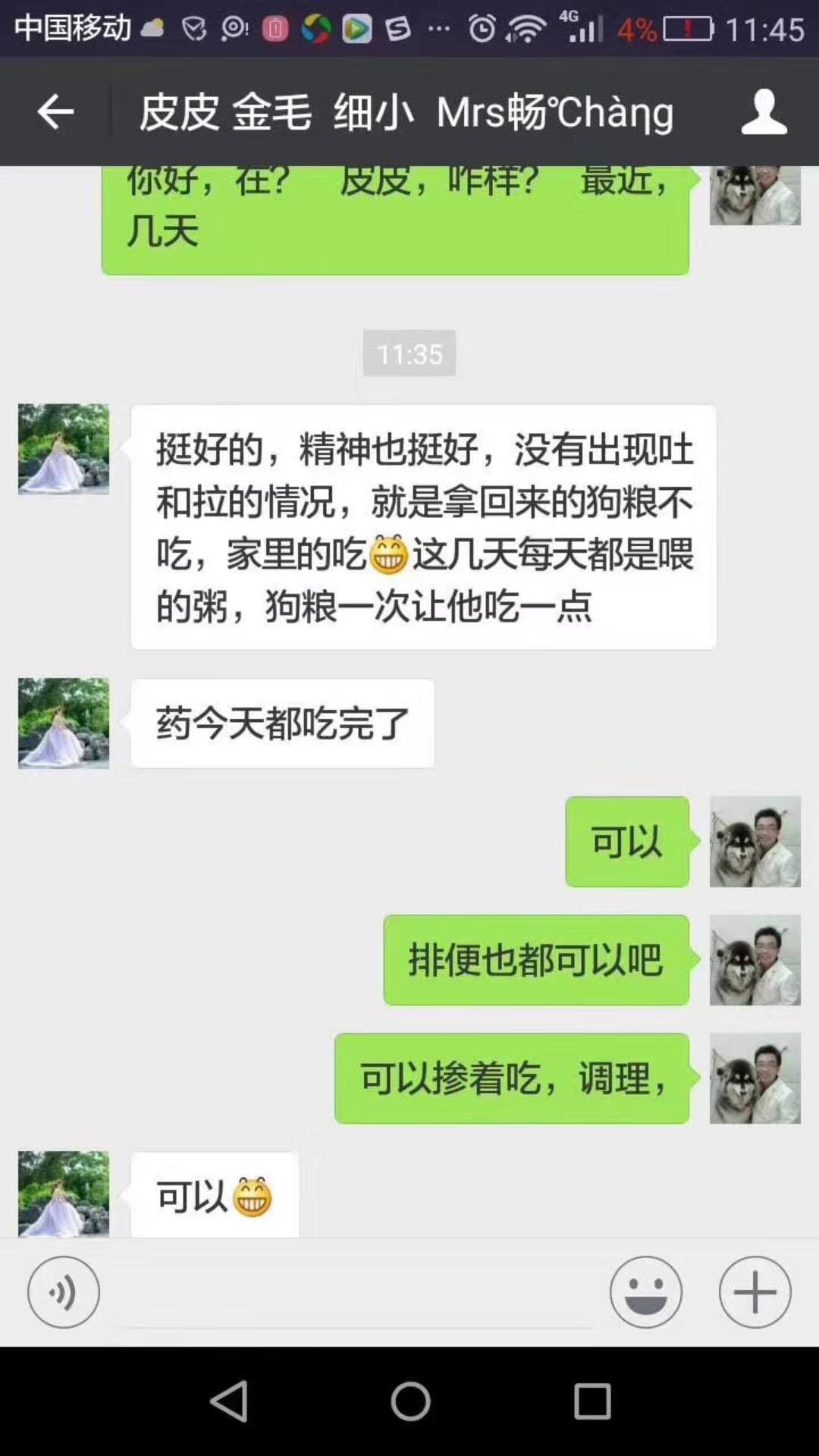The image size is (819, 1456).
Task: Open the emoji picker
Action: 646,1292
